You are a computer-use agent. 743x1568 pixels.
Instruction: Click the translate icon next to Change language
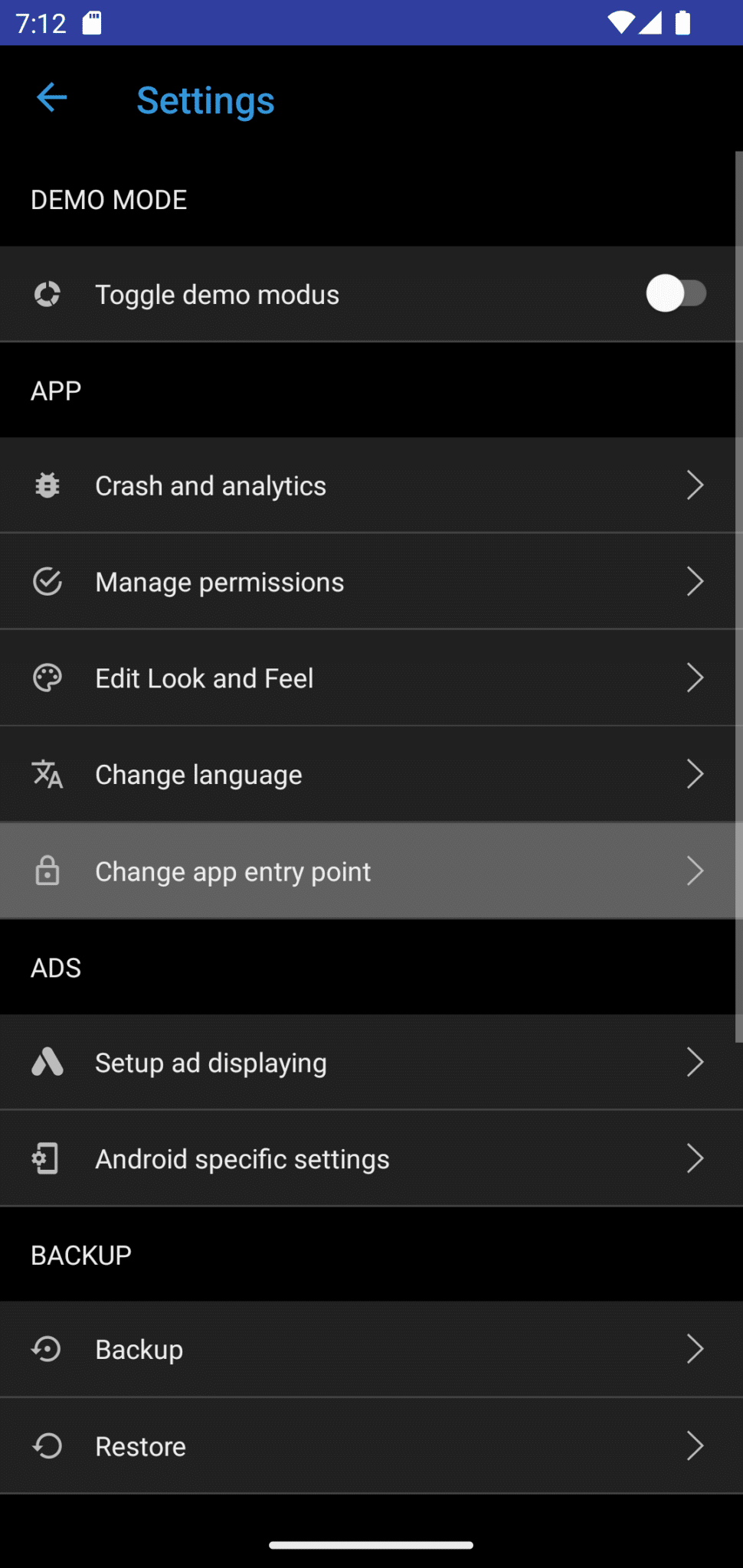click(x=47, y=775)
